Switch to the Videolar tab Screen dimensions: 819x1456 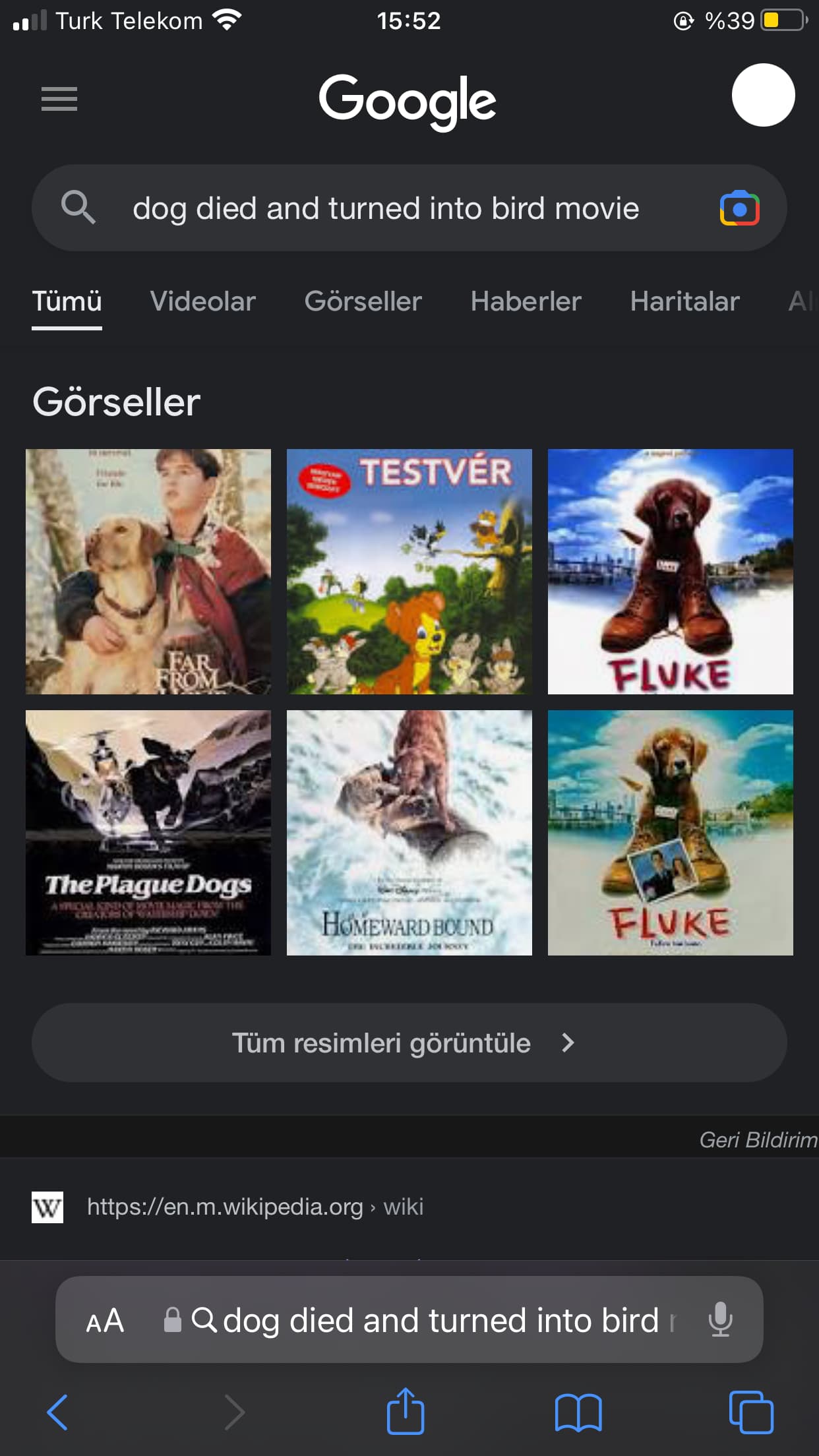[x=202, y=301]
